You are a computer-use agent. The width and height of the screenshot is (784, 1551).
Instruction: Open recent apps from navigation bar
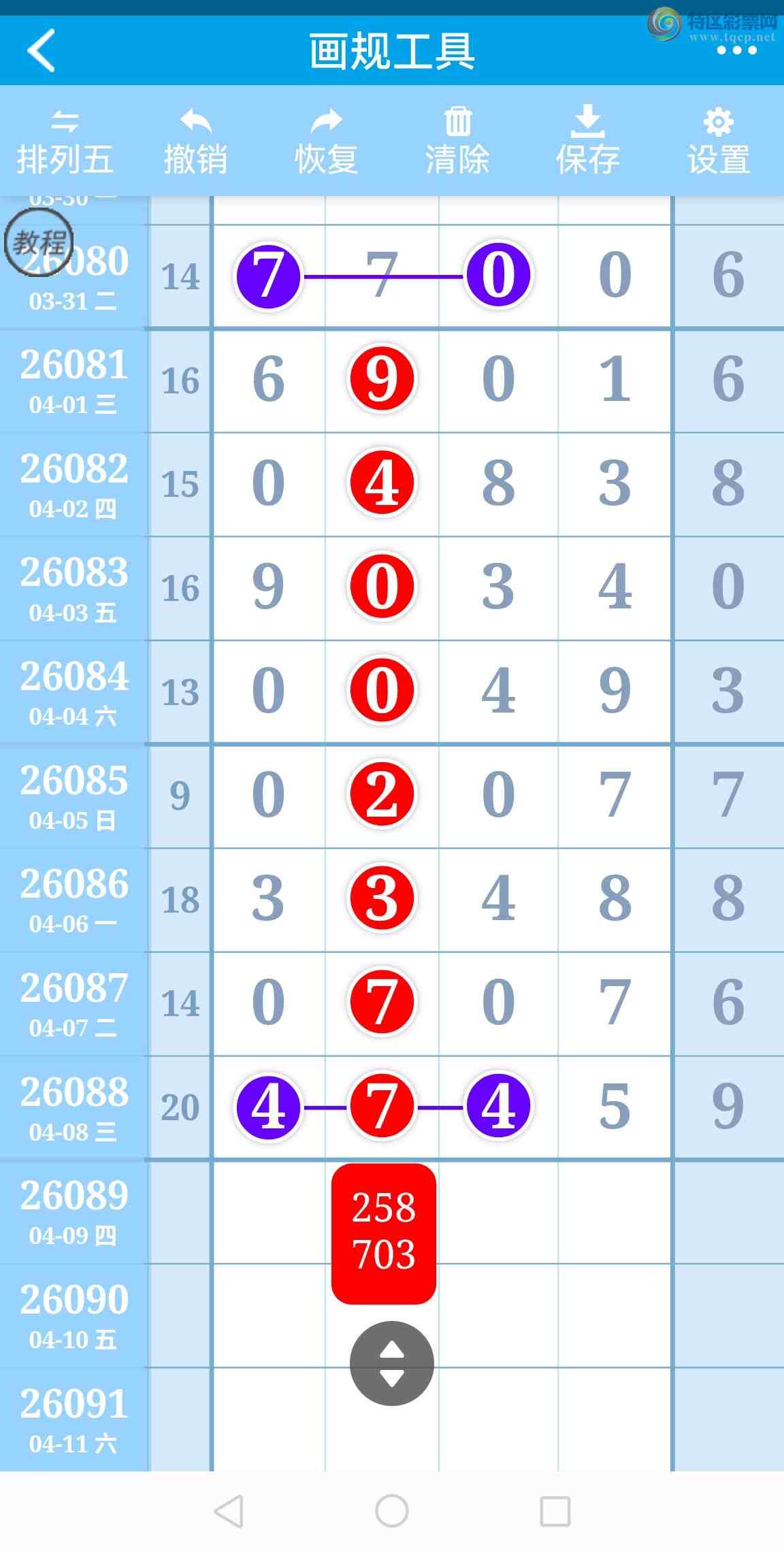555,1511
